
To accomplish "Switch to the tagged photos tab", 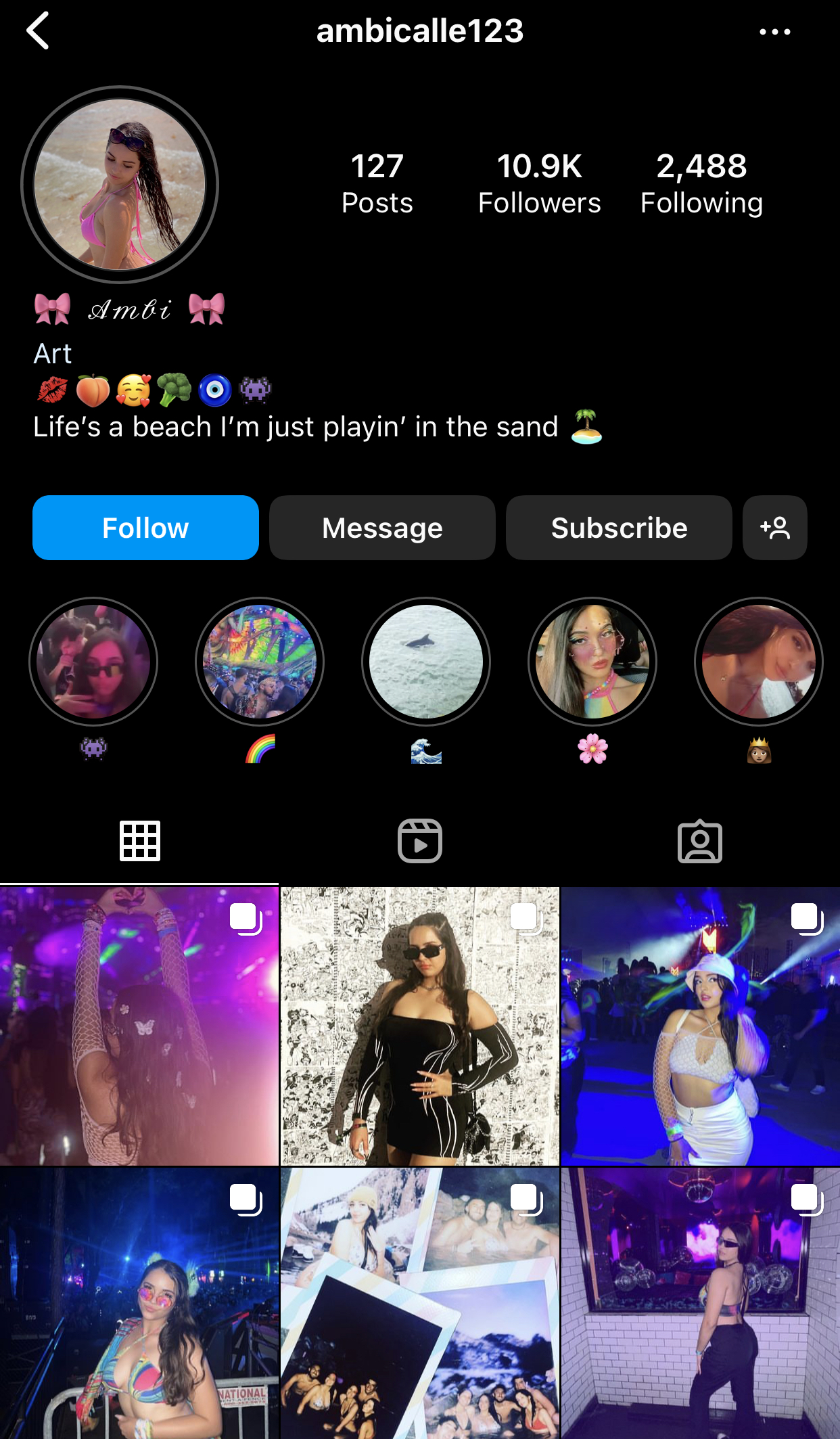I will coord(700,841).
